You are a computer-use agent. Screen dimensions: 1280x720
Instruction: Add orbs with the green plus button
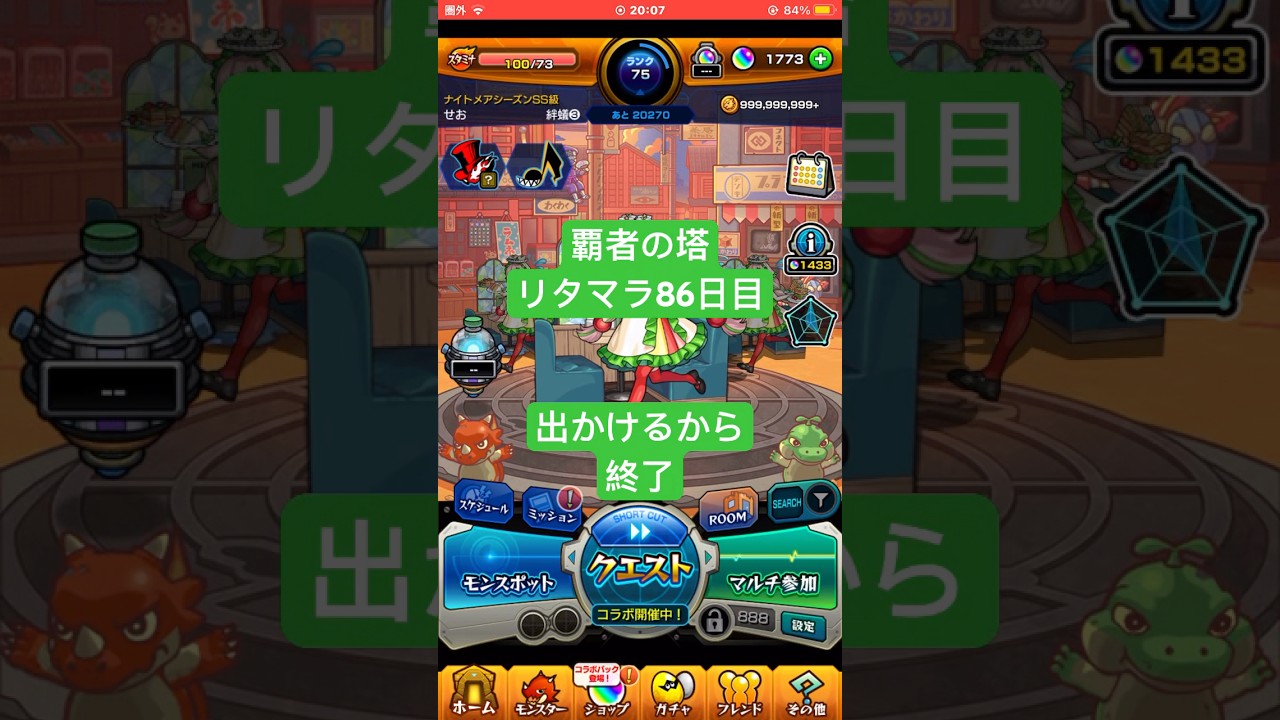pyautogui.click(x=820, y=59)
